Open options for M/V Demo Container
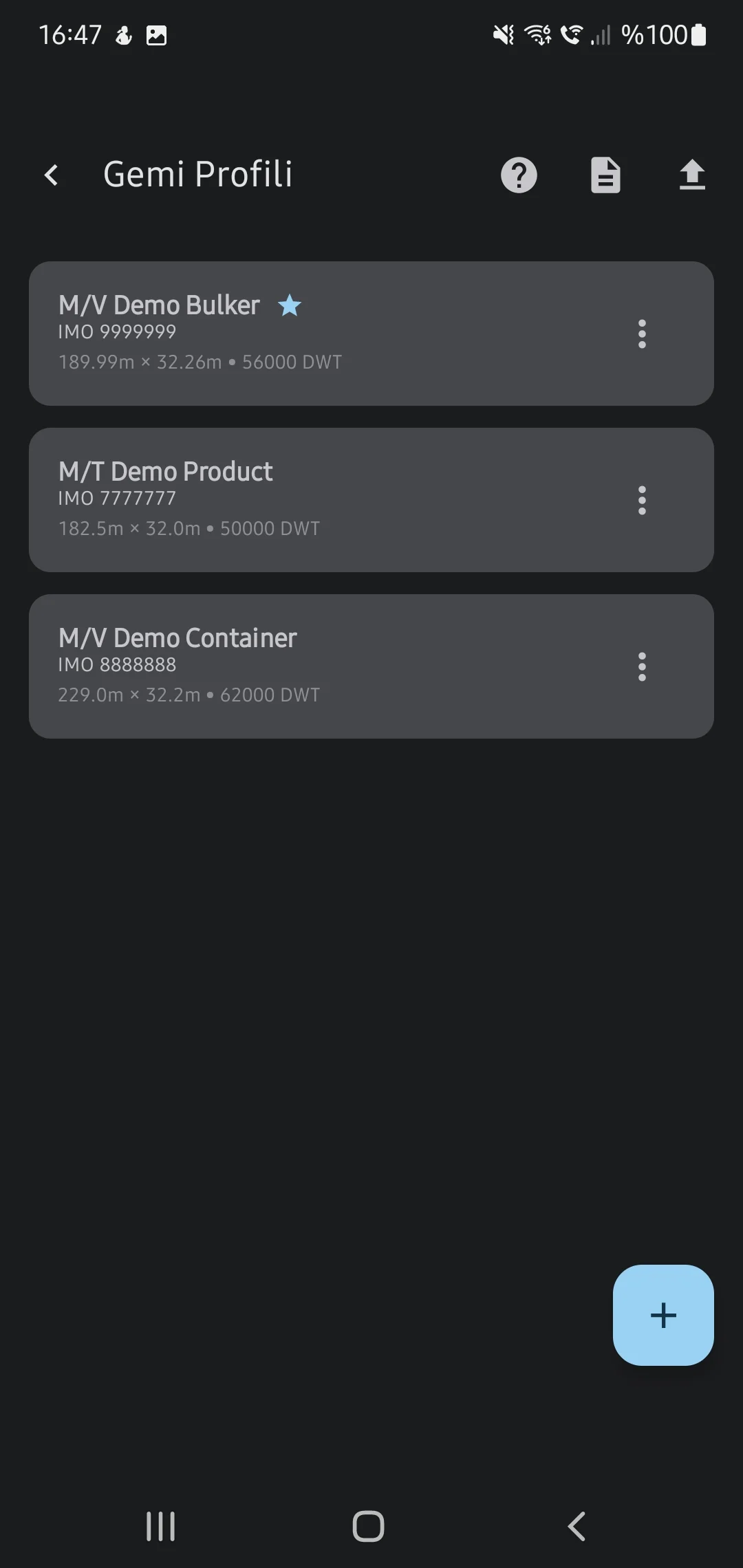This screenshot has width=743, height=1568. (x=642, y=666)
